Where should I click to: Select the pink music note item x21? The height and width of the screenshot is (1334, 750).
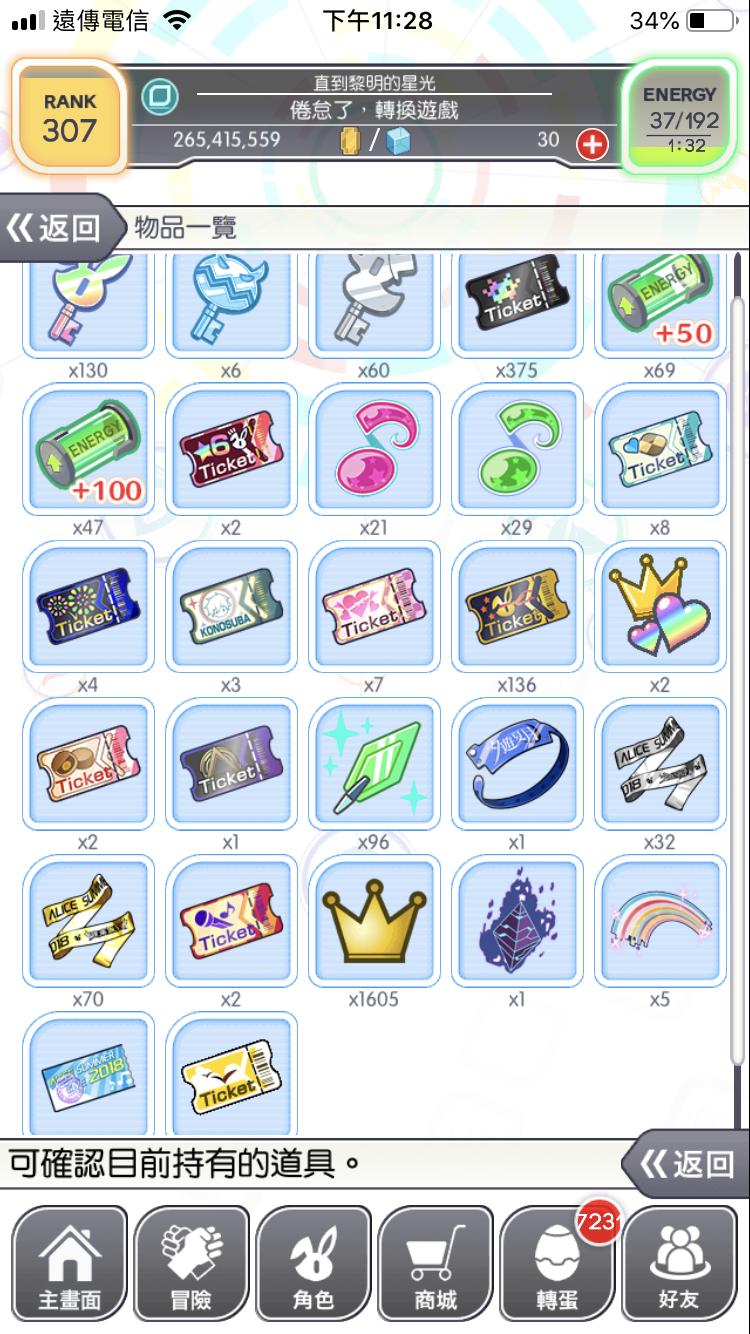pyautogui.click(x=374, y=449)
